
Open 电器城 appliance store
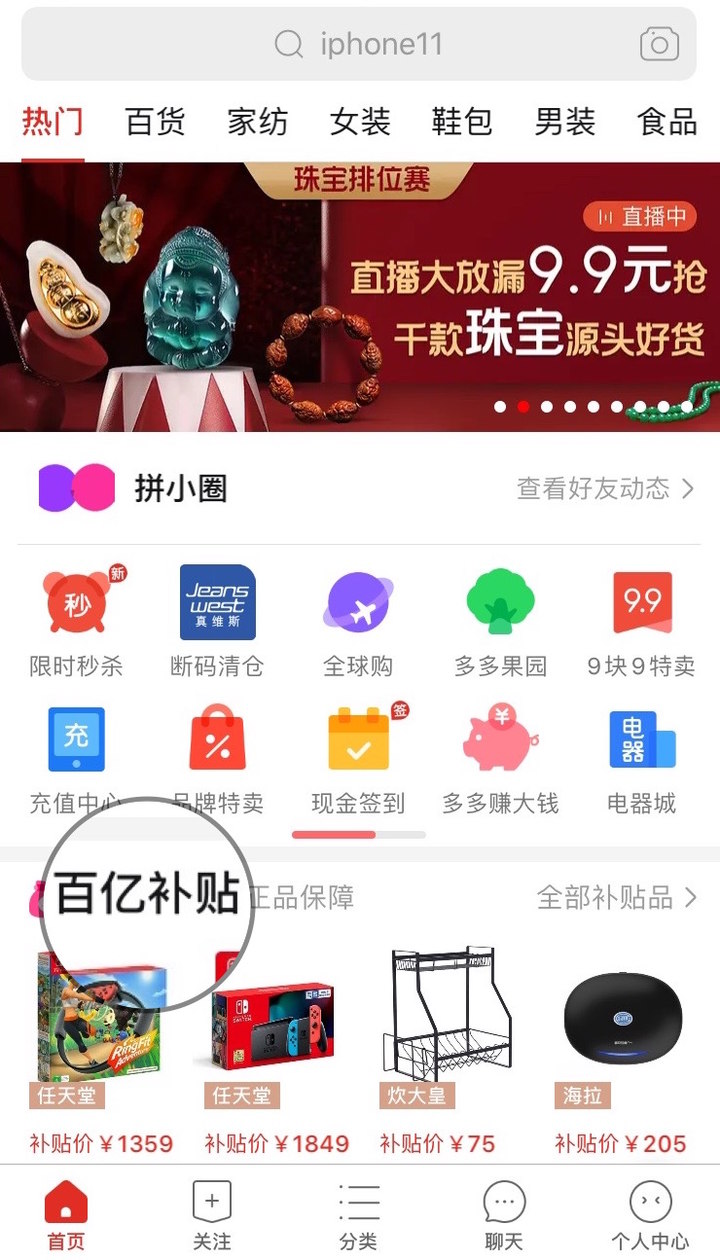pos(641,758)
